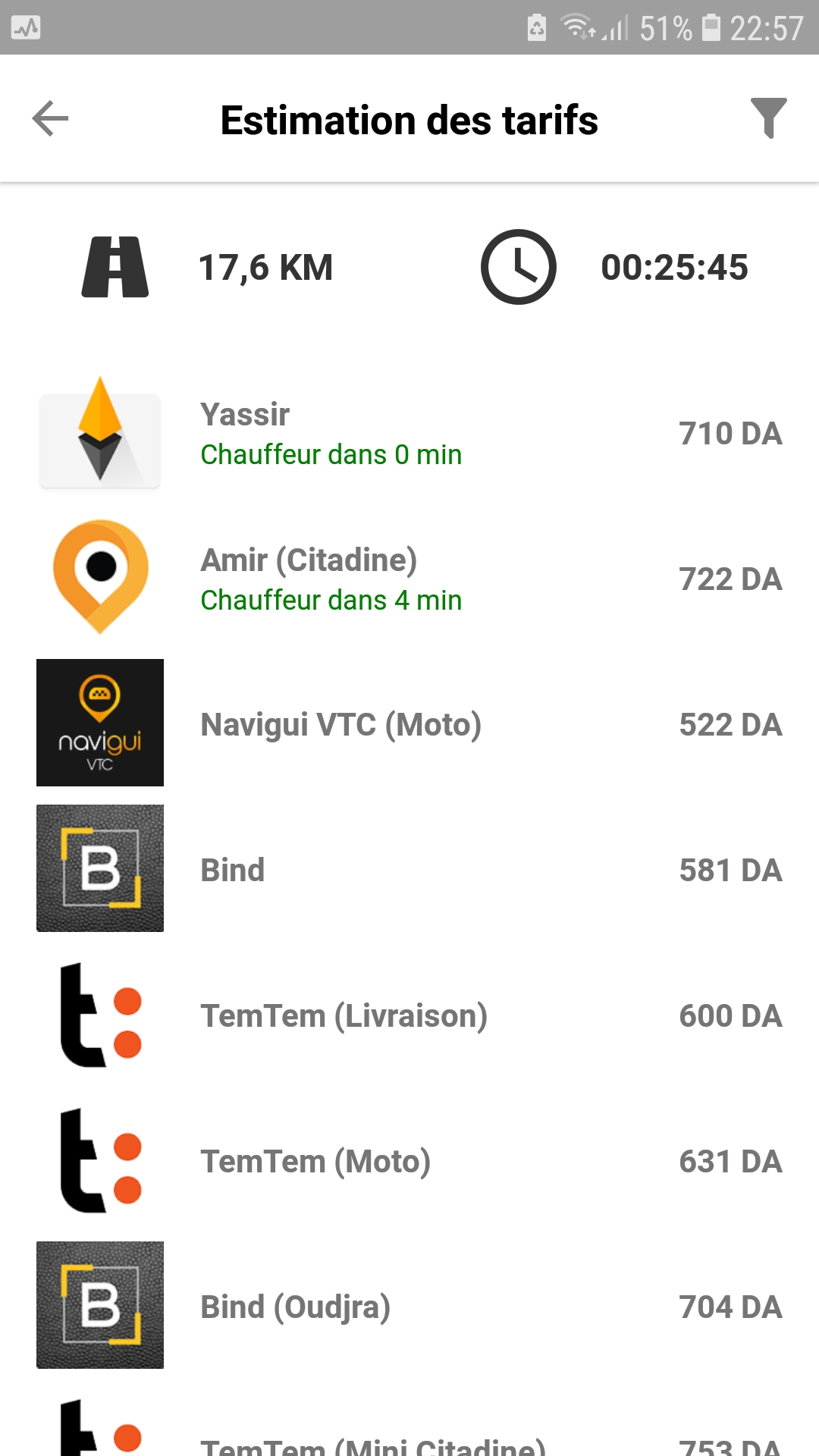Pick the Bind ride for 581 DA

click(x=409, y=870)
